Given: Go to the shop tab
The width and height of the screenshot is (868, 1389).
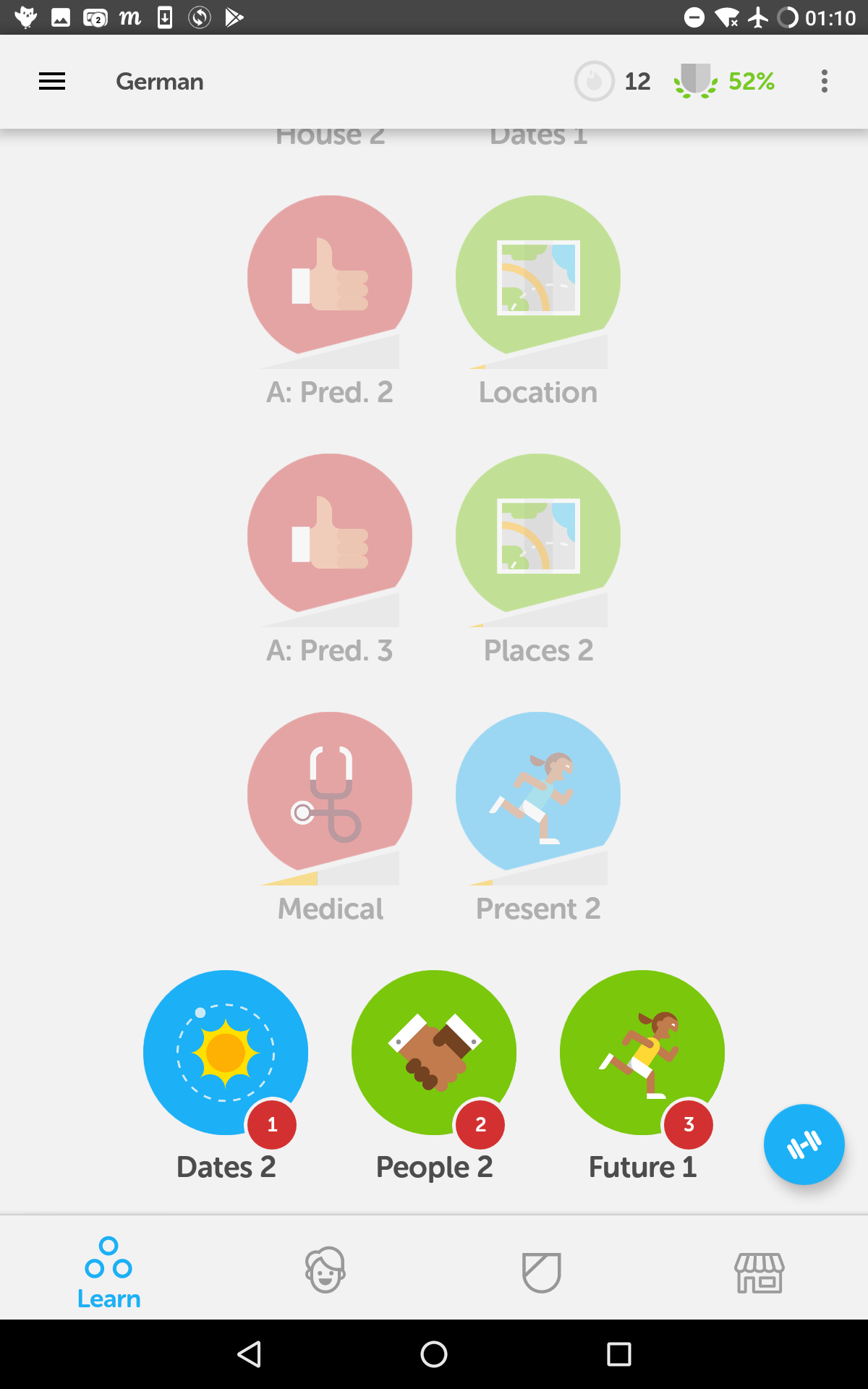Looking at the screenshot, I should pos(759,1273).
